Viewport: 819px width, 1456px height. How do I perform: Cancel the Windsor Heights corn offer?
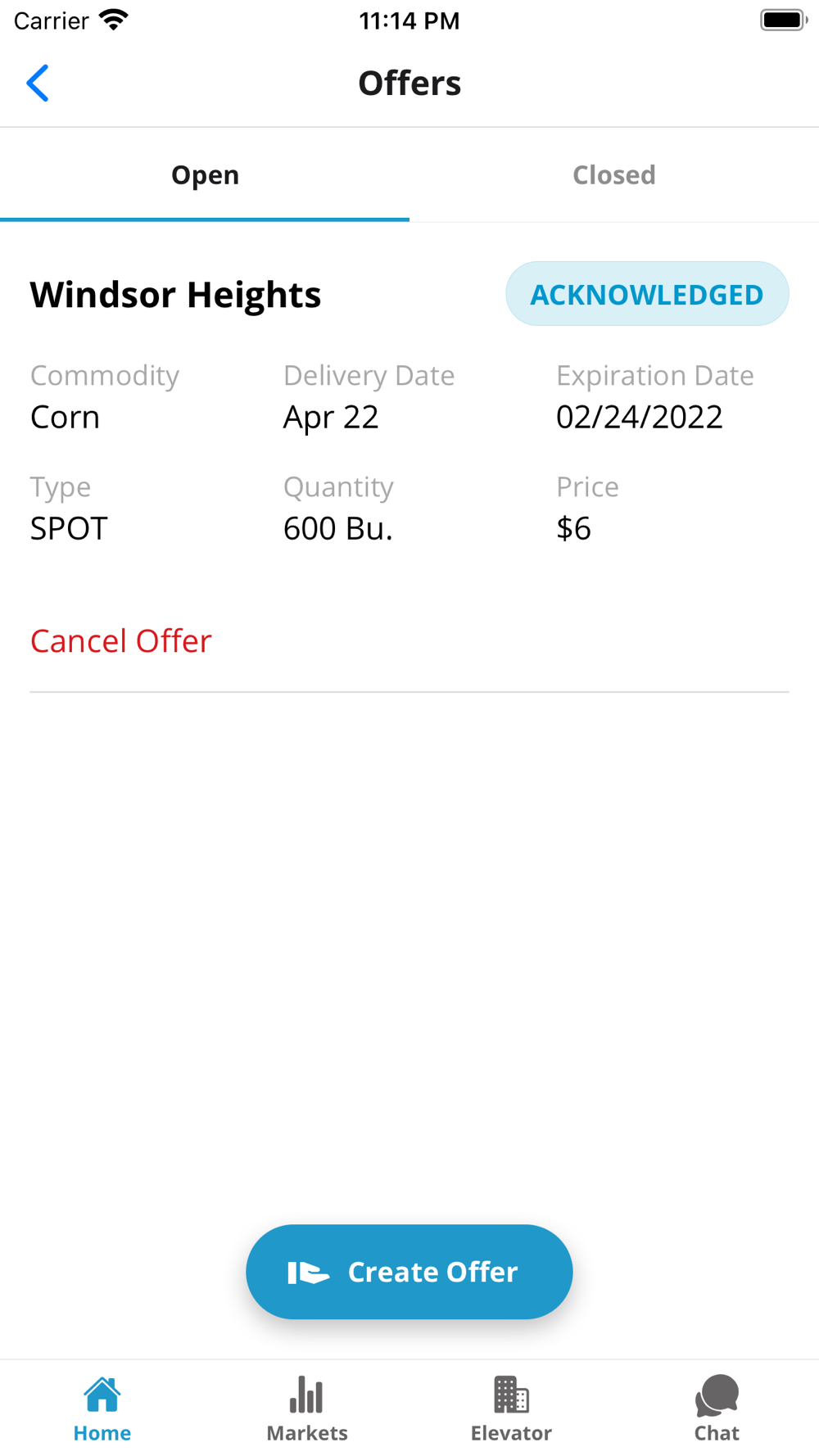tap(121, 641)
